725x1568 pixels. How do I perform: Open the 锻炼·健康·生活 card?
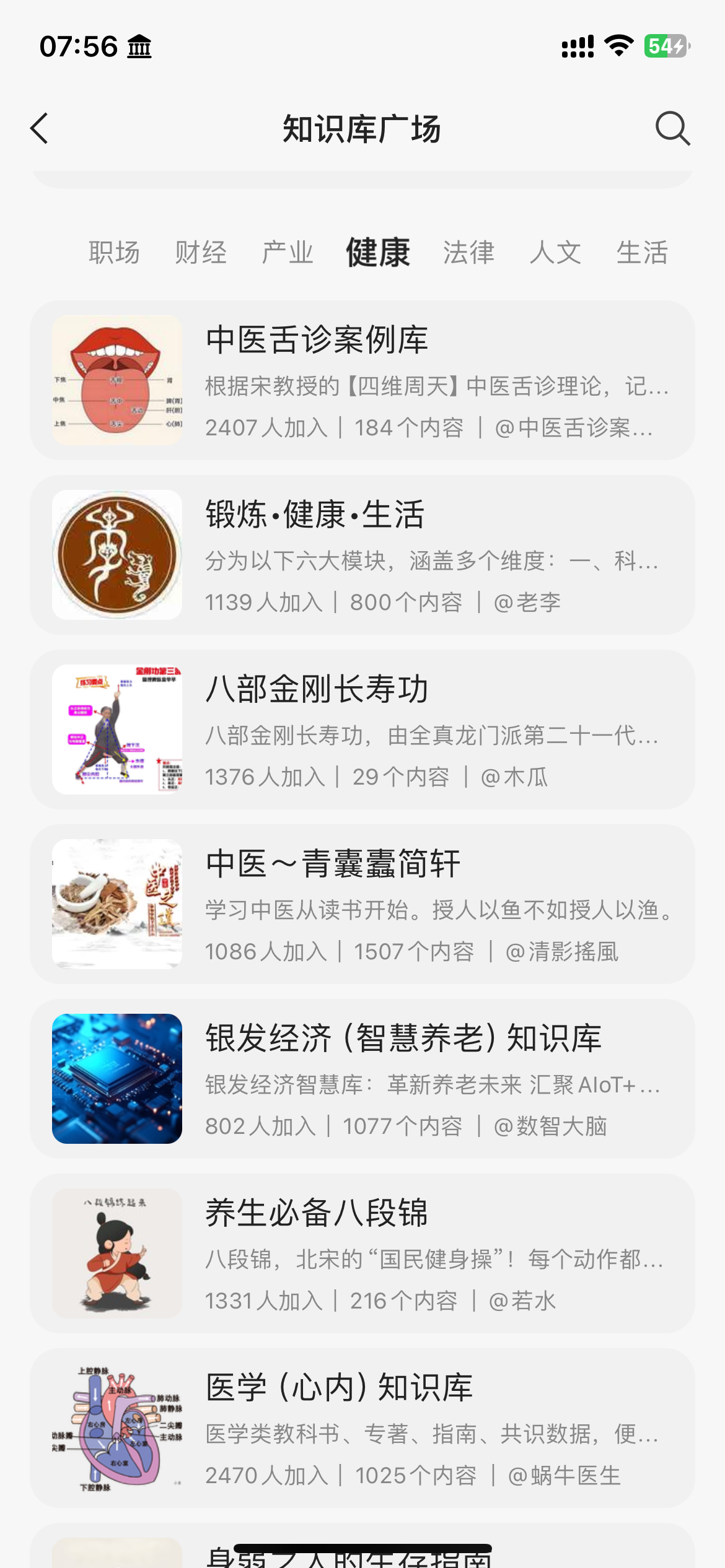point(362,555)
